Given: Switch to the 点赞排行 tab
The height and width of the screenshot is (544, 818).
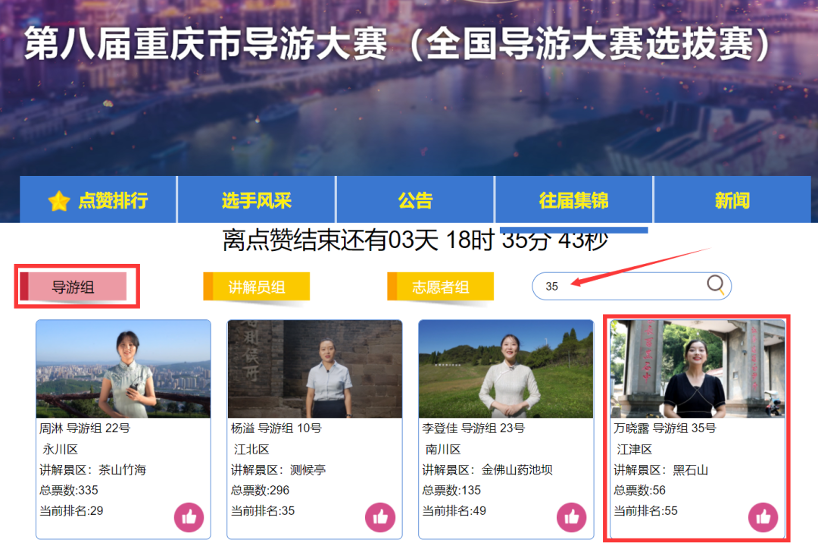Looking at the screenshot, I should [x=98, y=200].
